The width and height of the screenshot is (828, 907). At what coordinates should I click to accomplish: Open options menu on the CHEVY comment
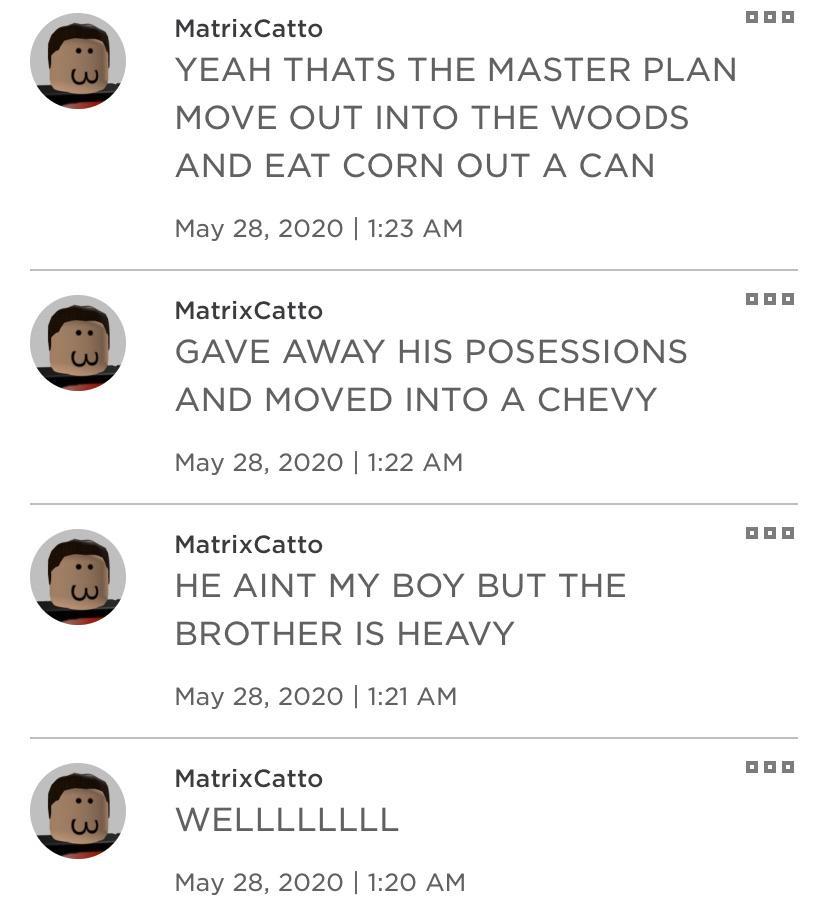[770, 299]
